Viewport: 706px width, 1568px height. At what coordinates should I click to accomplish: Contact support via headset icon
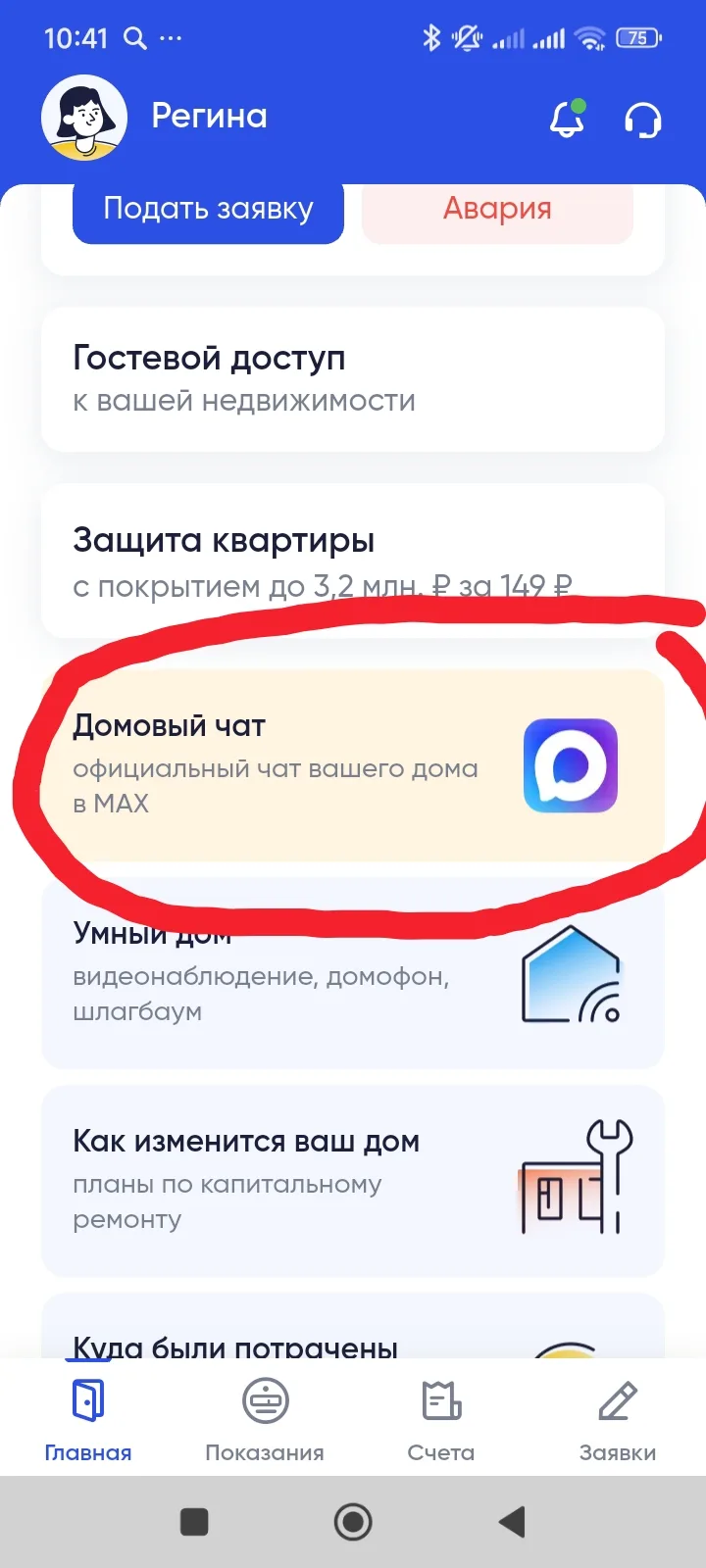point(643,120)
